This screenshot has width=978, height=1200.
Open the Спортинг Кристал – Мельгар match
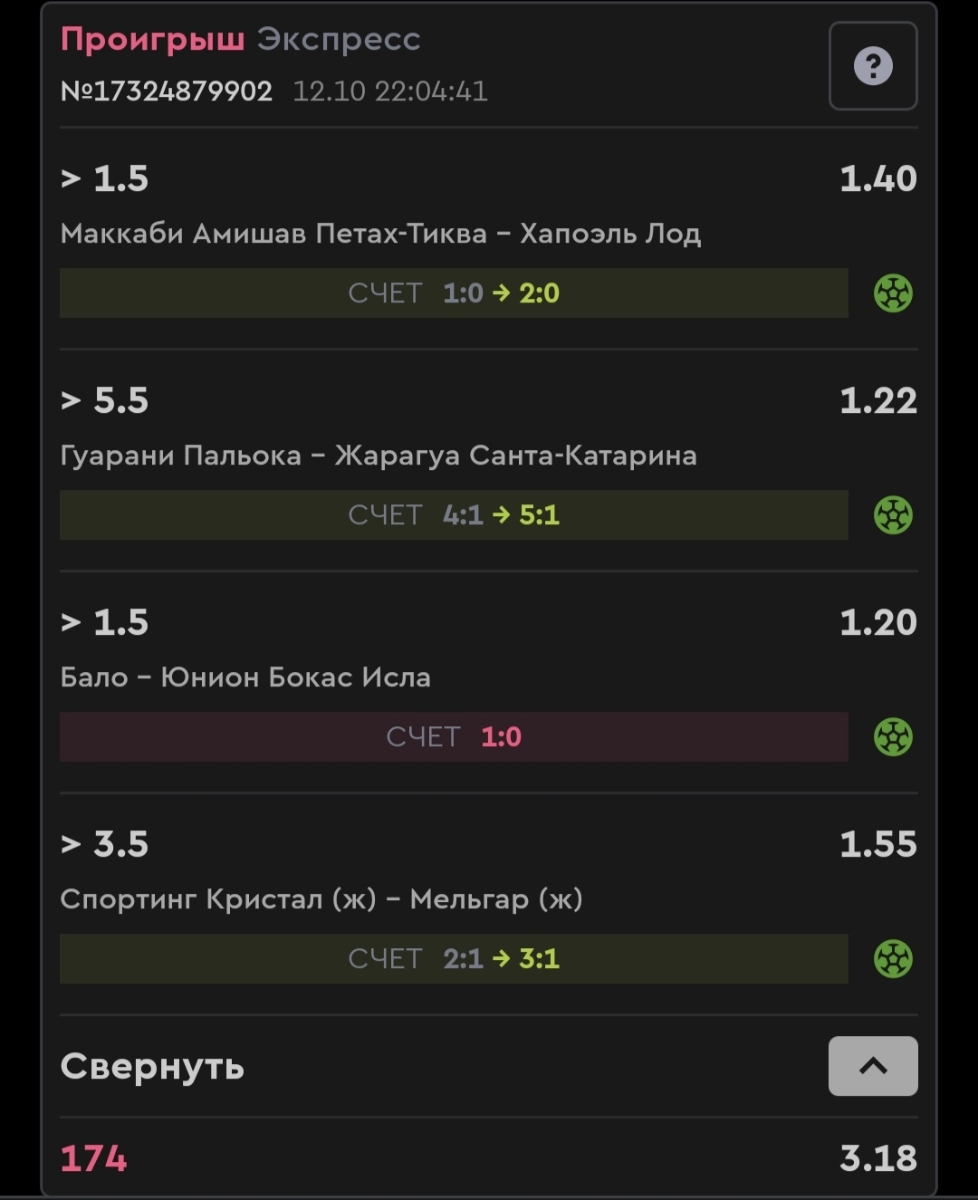pyautogui.click(x=321, y=900)
